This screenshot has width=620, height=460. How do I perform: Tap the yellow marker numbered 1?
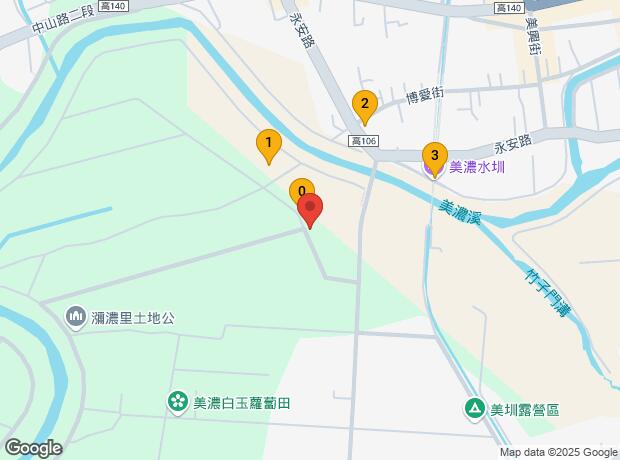[267, 145]
